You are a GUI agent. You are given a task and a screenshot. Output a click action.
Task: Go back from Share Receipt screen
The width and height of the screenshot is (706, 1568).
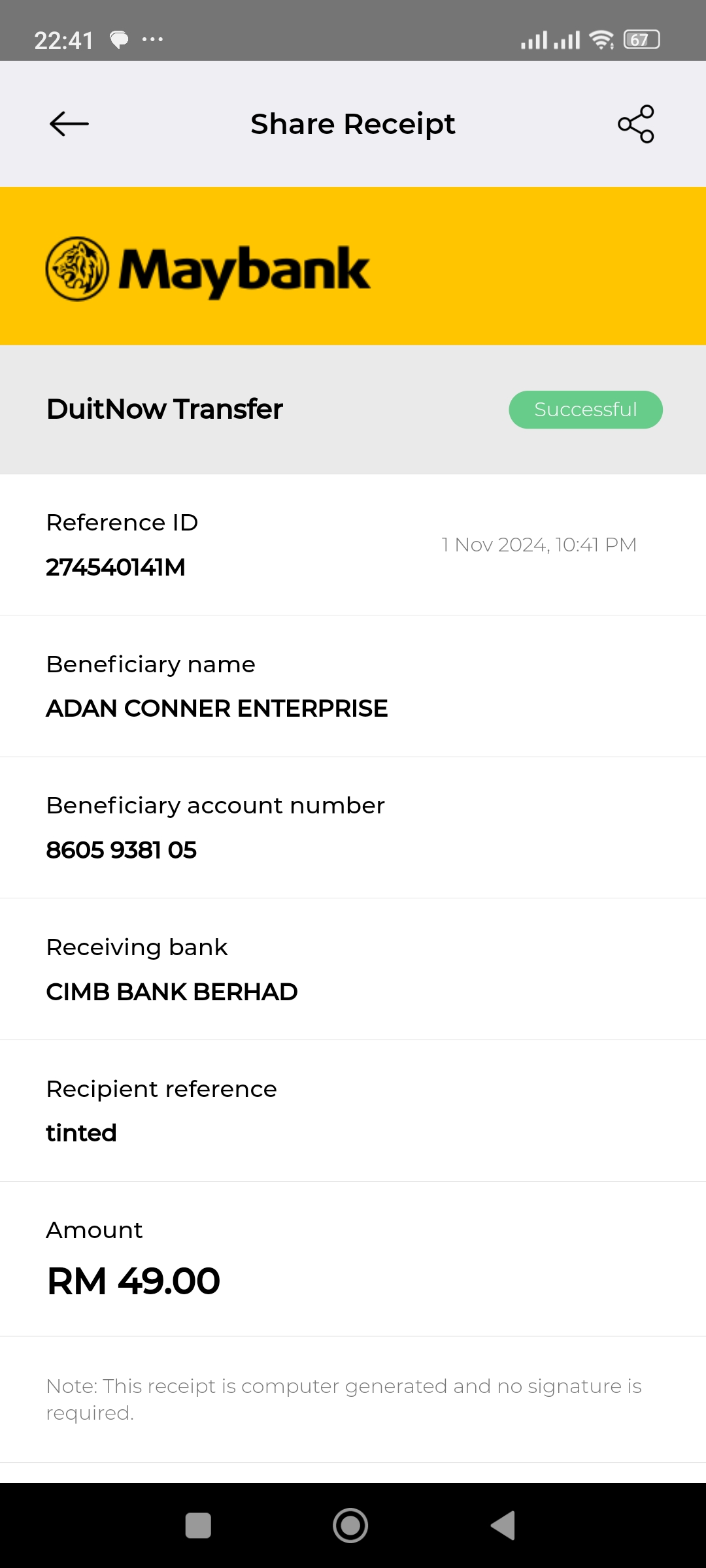click(x=69, y=123)
